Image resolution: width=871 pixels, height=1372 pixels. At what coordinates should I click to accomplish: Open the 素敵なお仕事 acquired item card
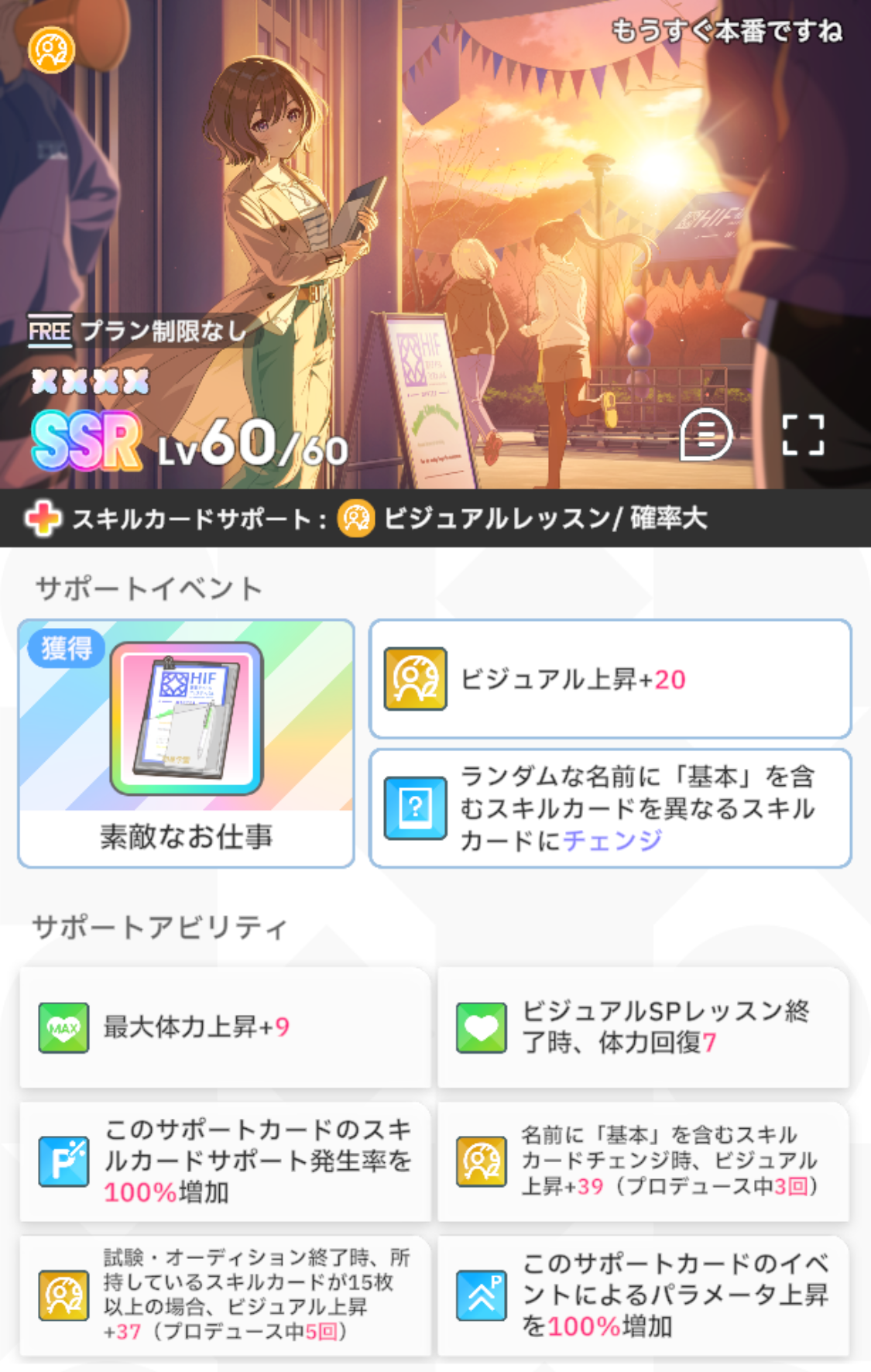(x=186, y=743)
